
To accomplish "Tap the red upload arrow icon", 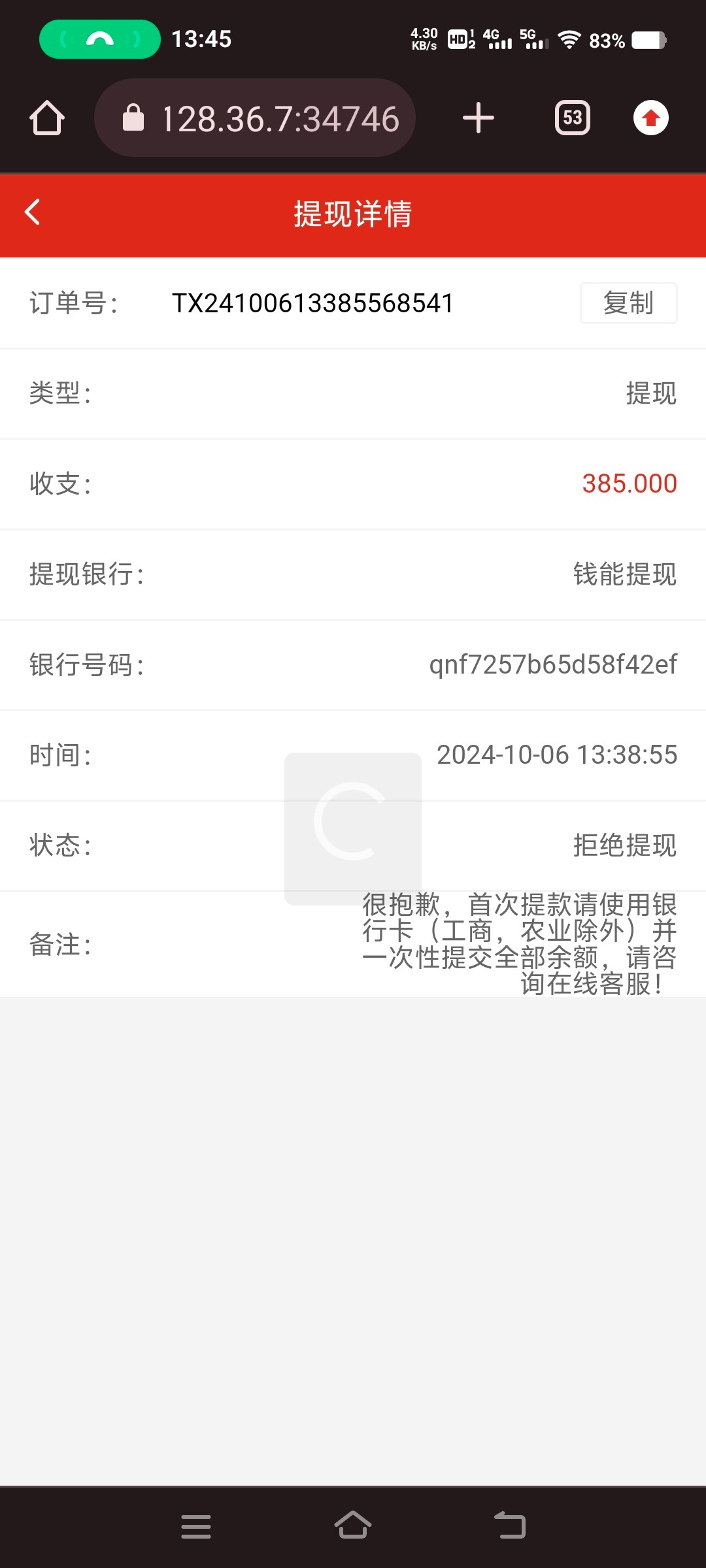I will click(651, 118).
